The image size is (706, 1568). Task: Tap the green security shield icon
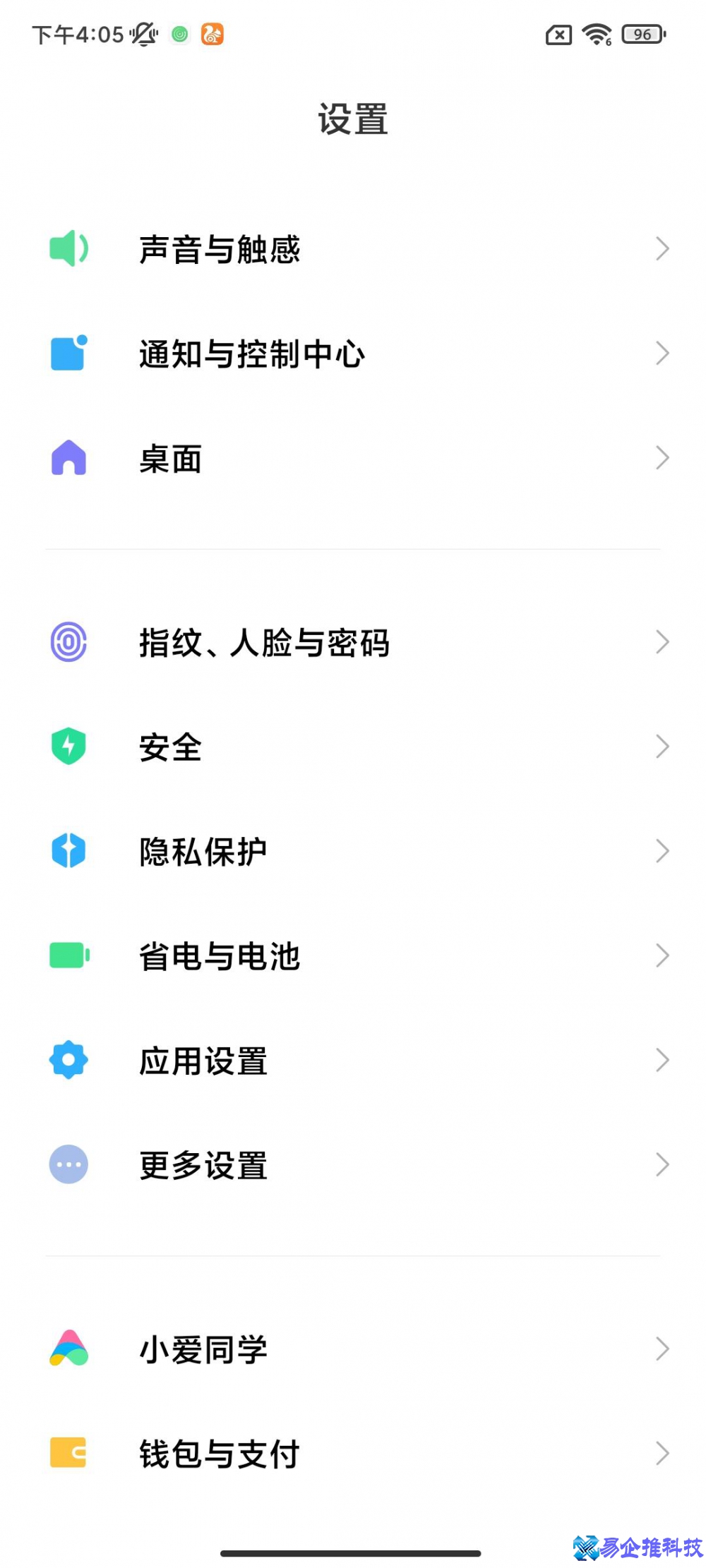(x=68, y=746)
